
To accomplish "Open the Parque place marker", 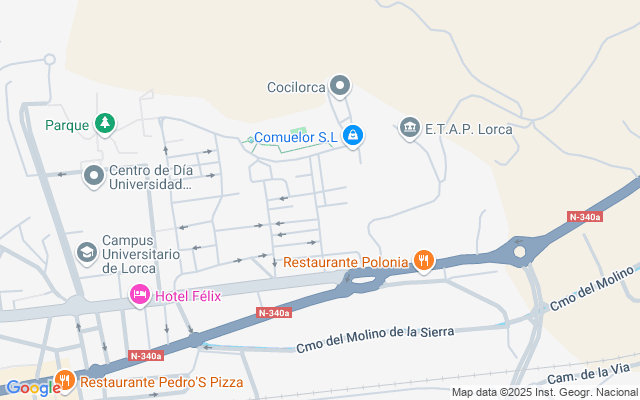I will click(x=106, y=124).
